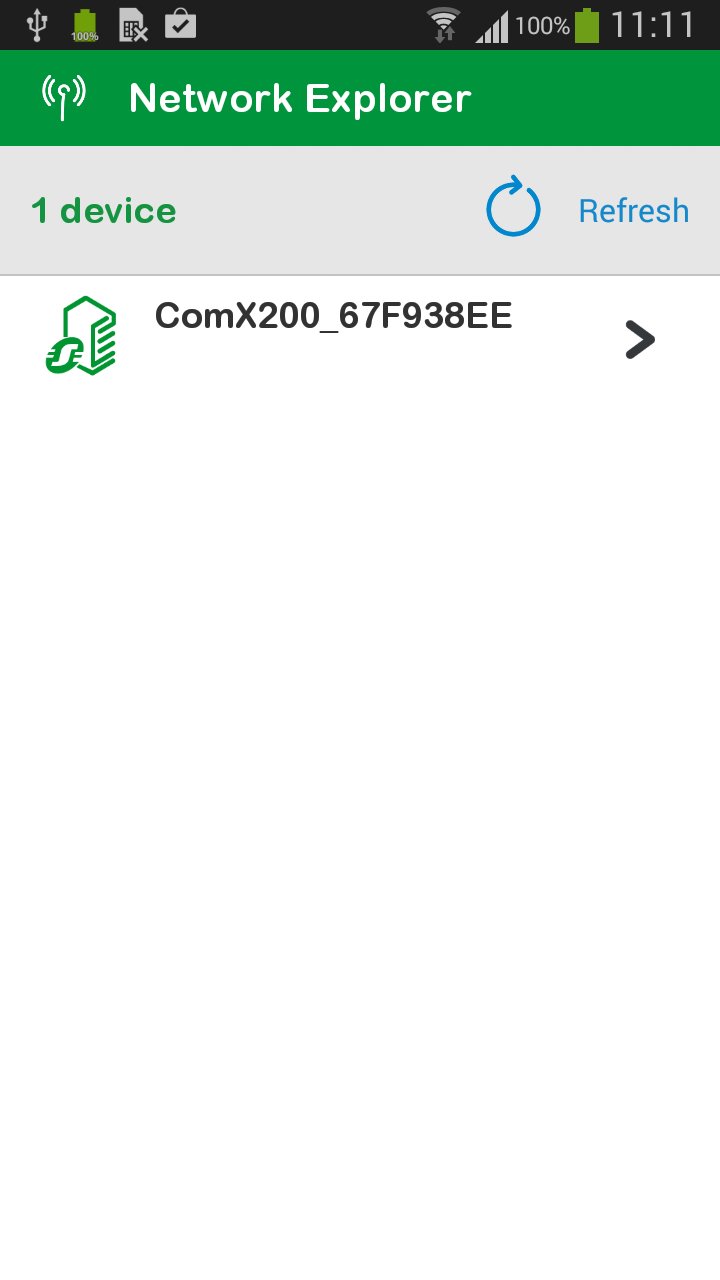
Task: Select the ComX200_67F938EE device name text
Action: click(333, 316)
